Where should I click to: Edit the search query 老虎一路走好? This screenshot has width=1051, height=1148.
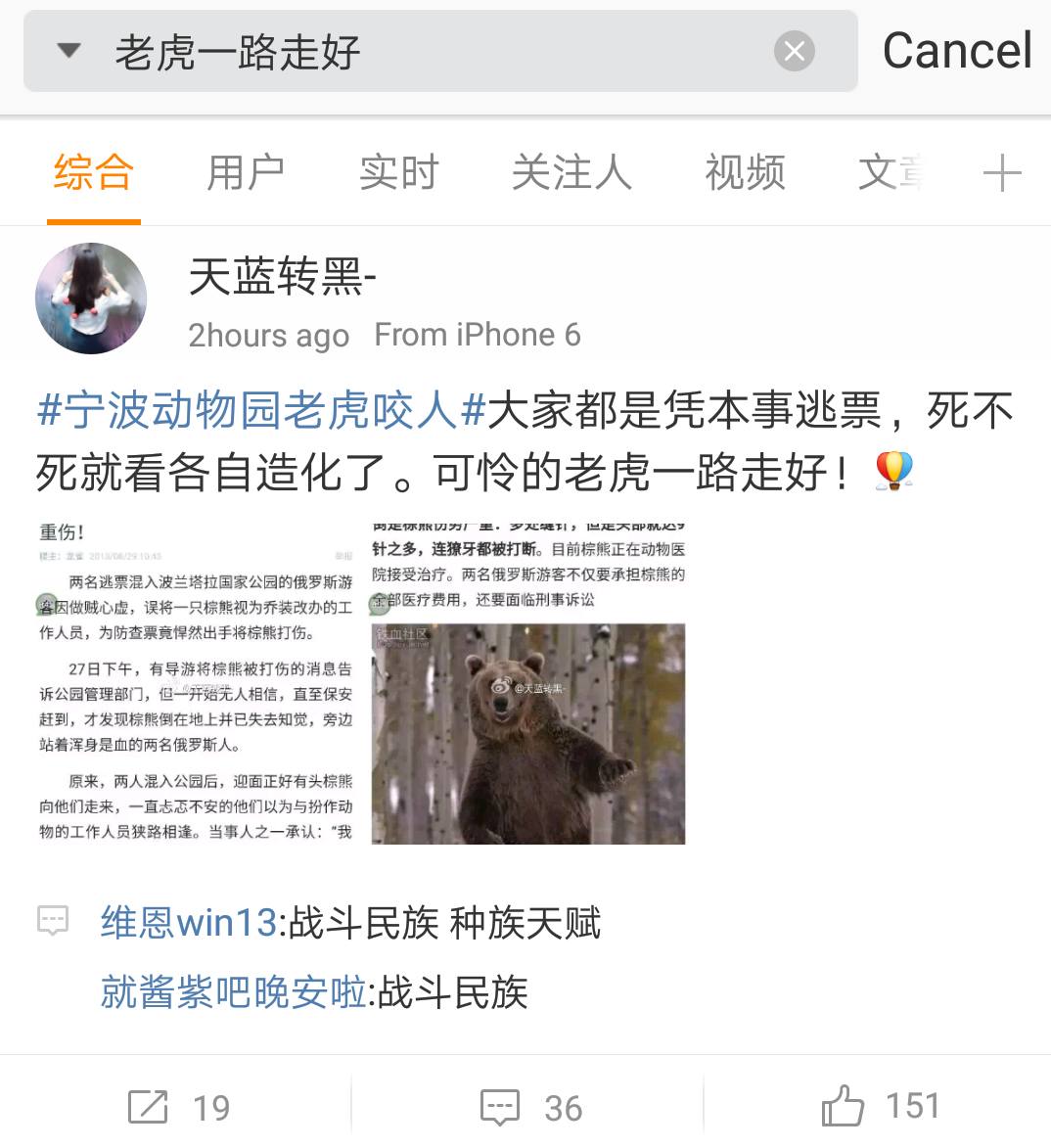[x=391, y=52]
